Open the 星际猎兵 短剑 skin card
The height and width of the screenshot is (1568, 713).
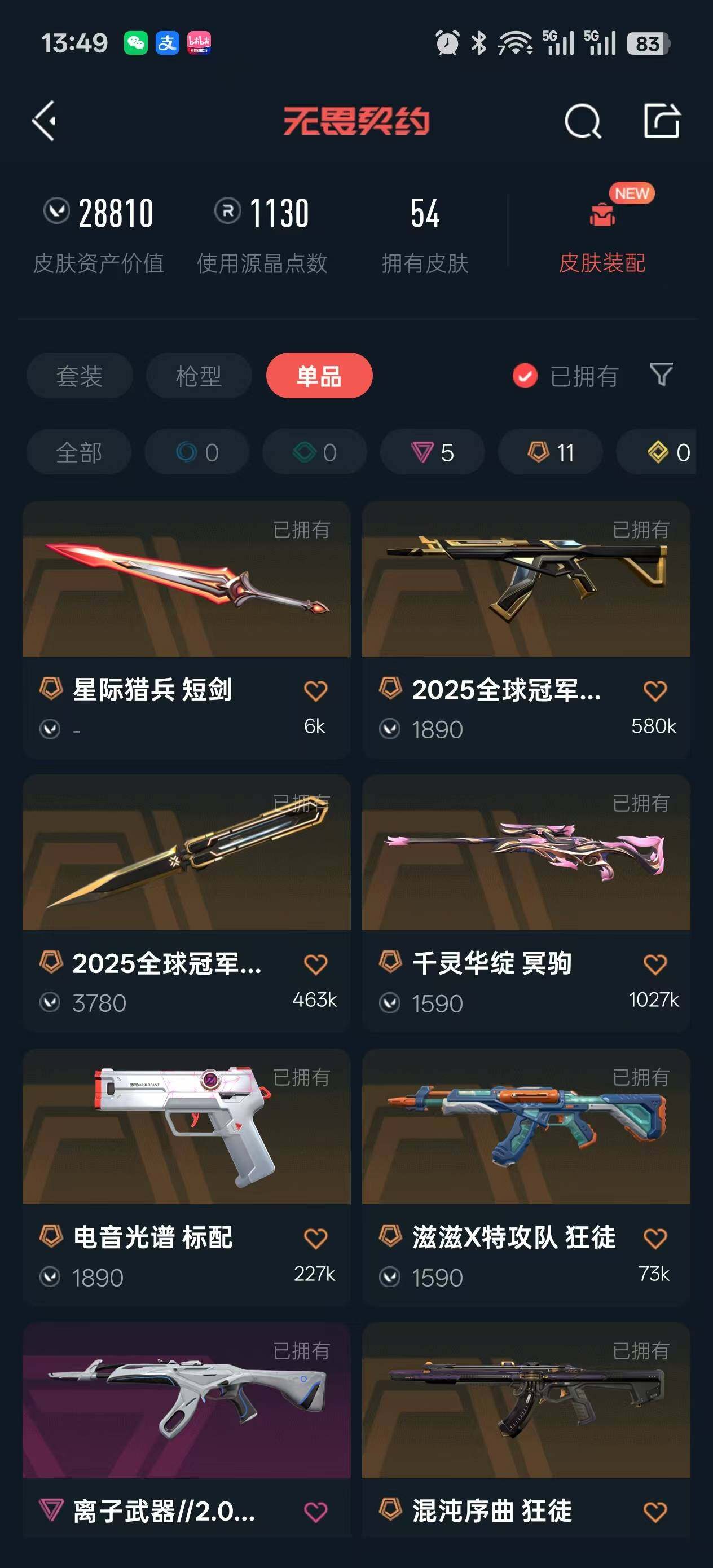click(186, 629)
